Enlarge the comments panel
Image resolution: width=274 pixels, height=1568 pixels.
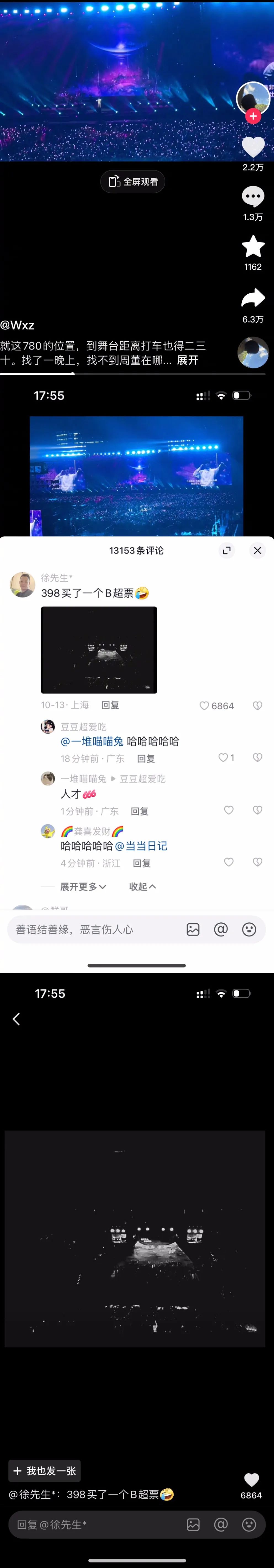click(x=227, y=550)
